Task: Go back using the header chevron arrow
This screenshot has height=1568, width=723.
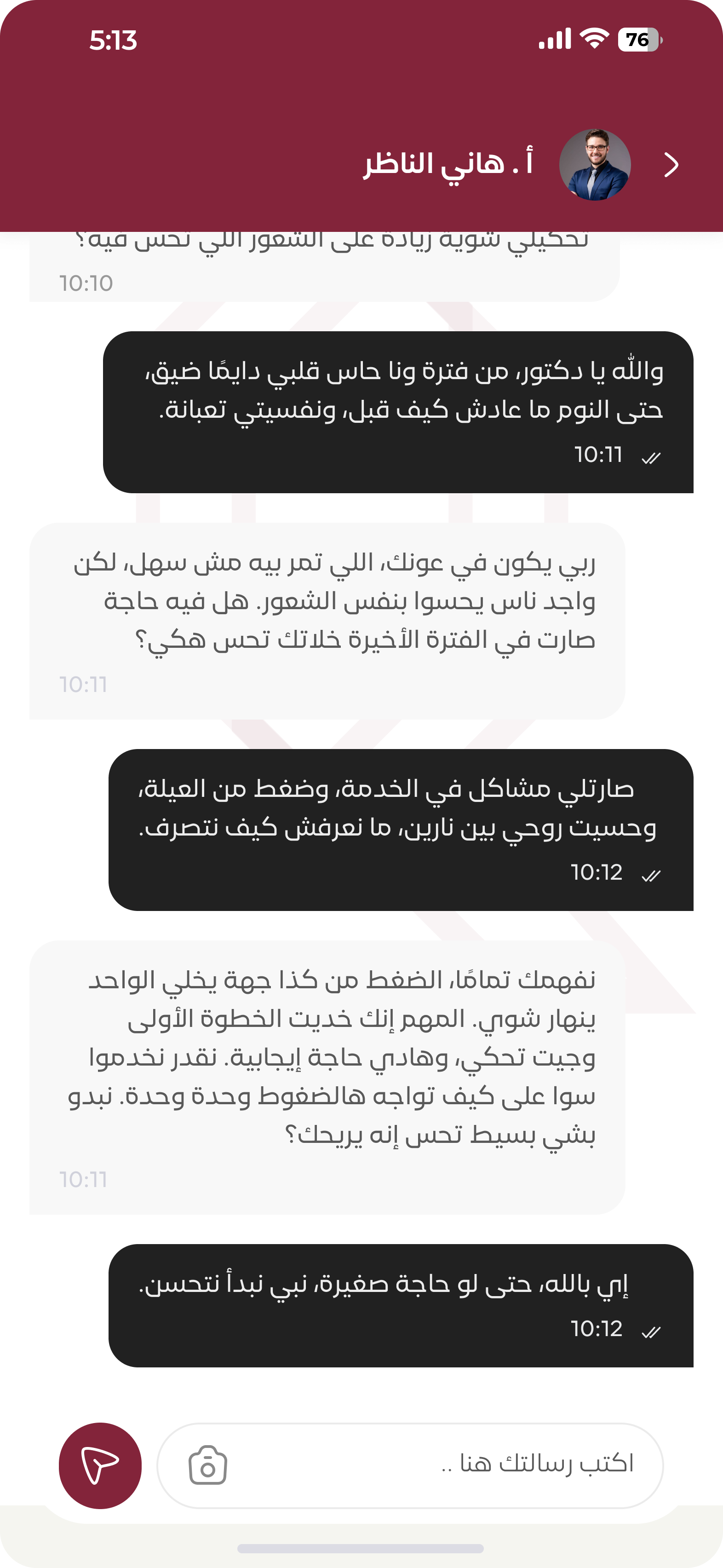Action: 671,165
